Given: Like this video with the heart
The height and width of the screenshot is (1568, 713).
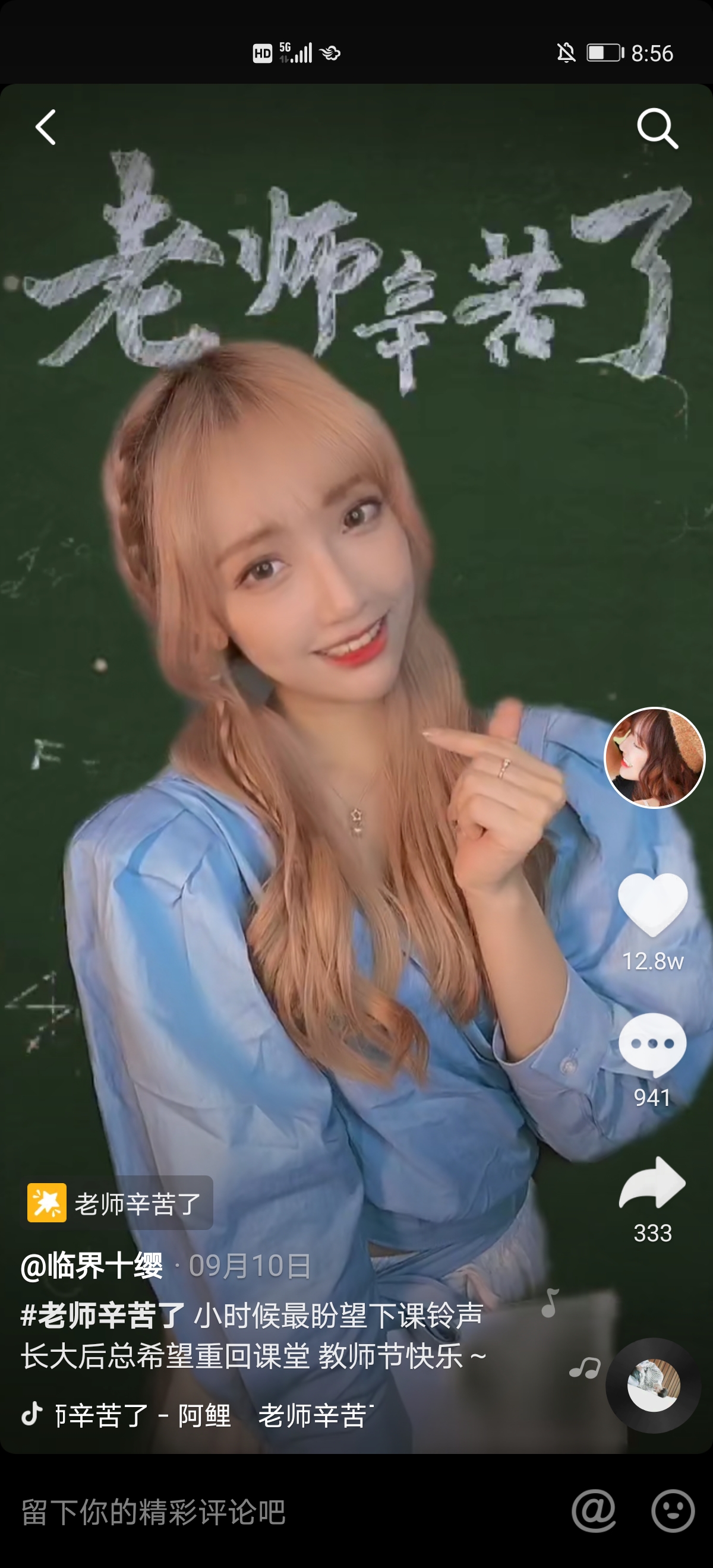Looking at the screenshot, I should (653, 905).
